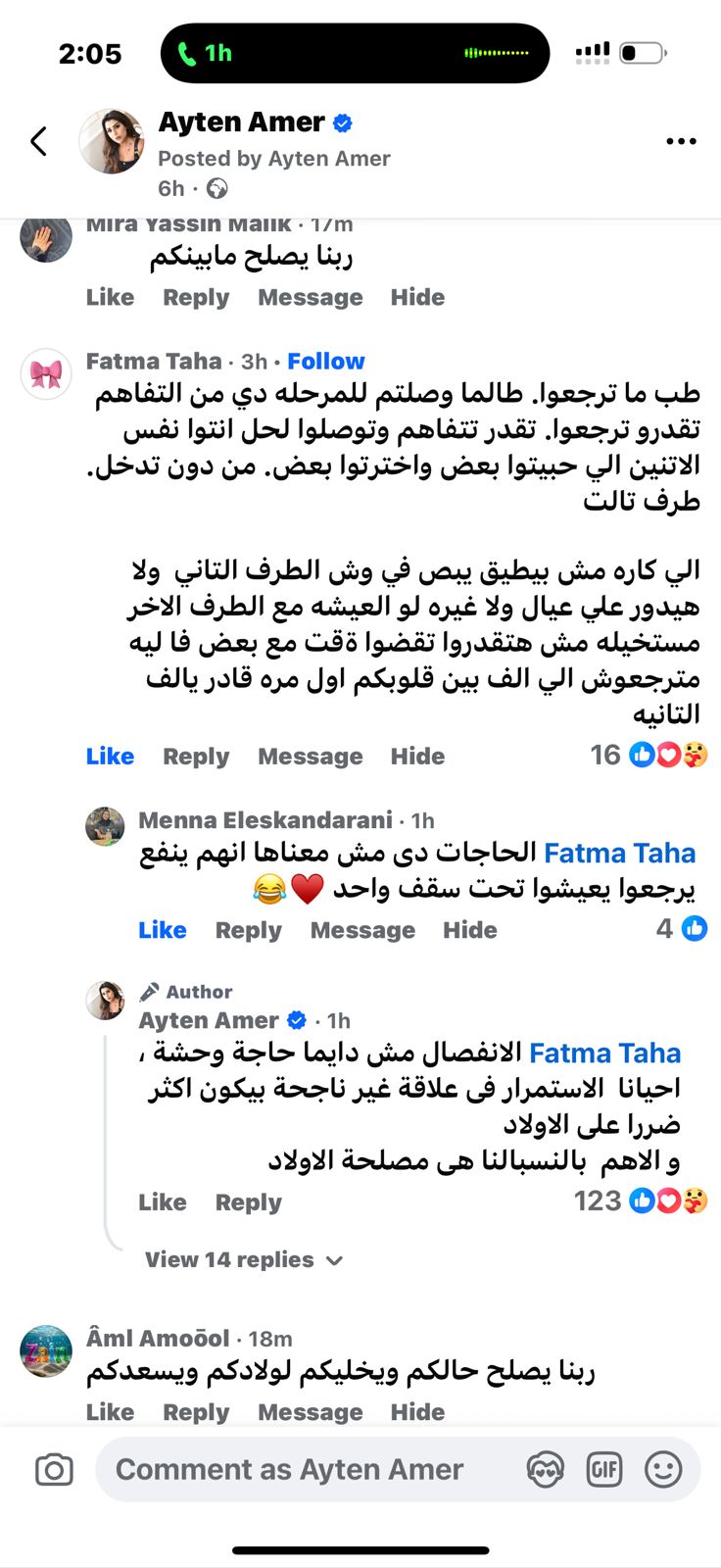Go back using the back arrow

point(39,141)
